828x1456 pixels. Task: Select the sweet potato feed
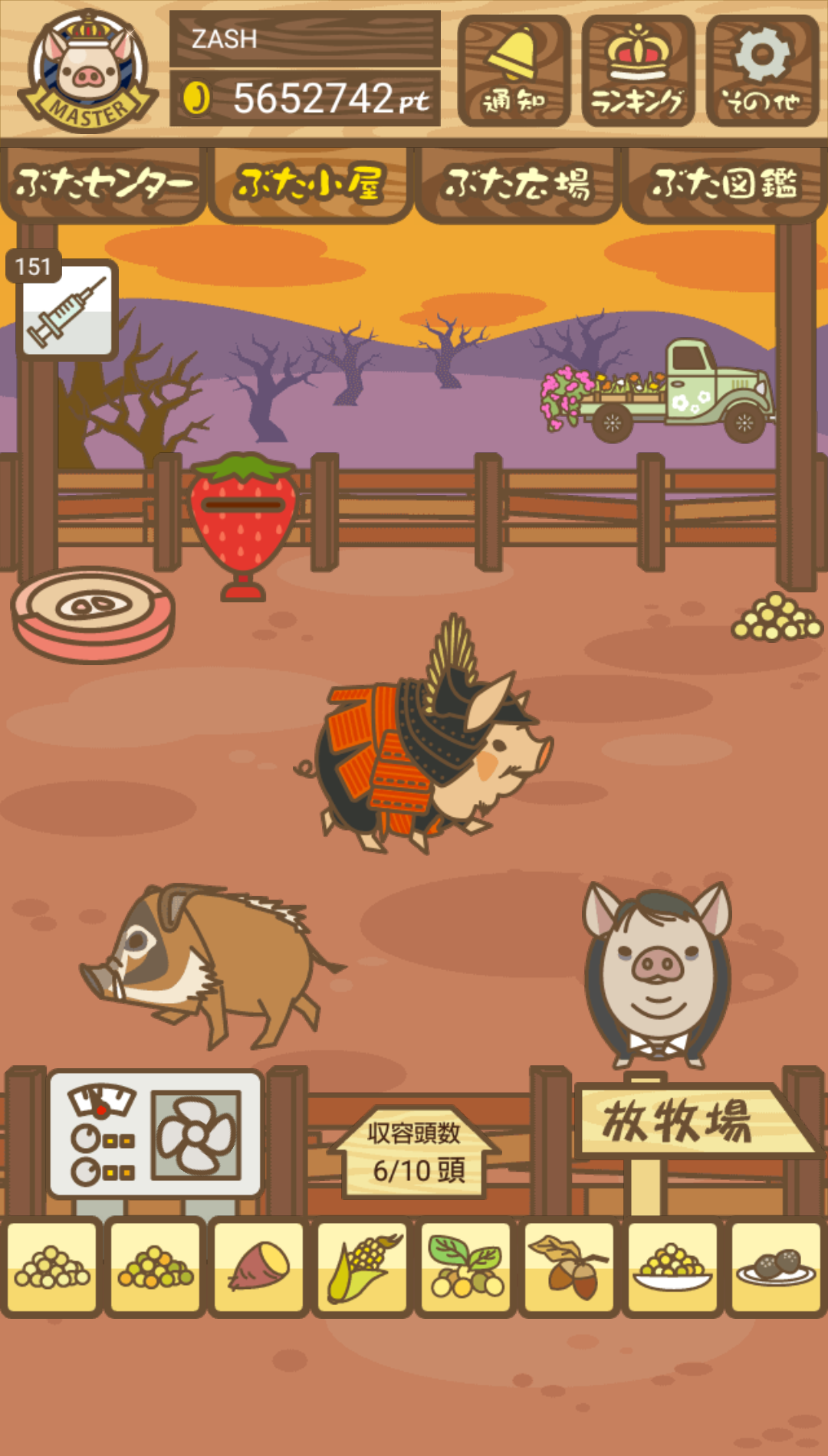click(x=259, y=1266)
